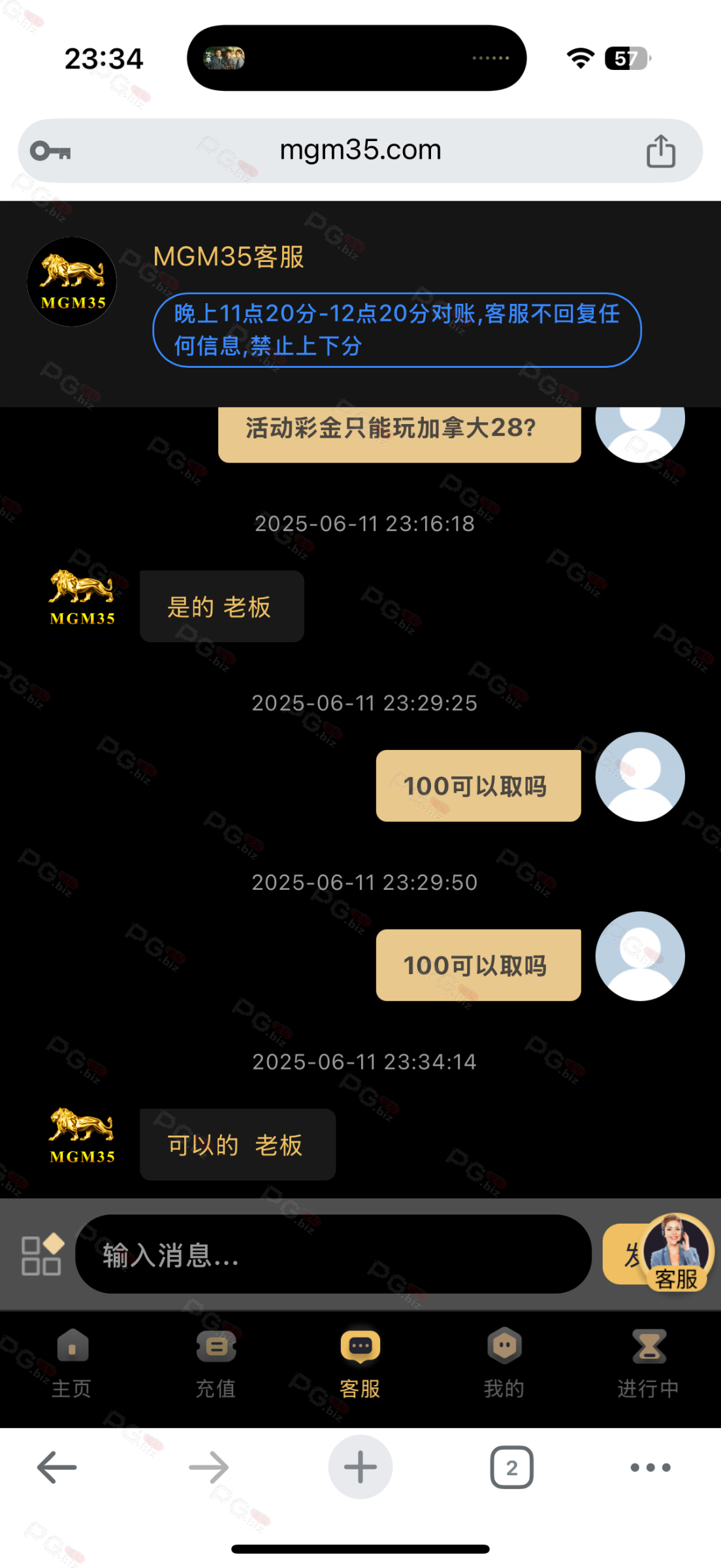Switch to the 主页 tab
This screenshot has height=1568, width=721.
coord(72,1363)
